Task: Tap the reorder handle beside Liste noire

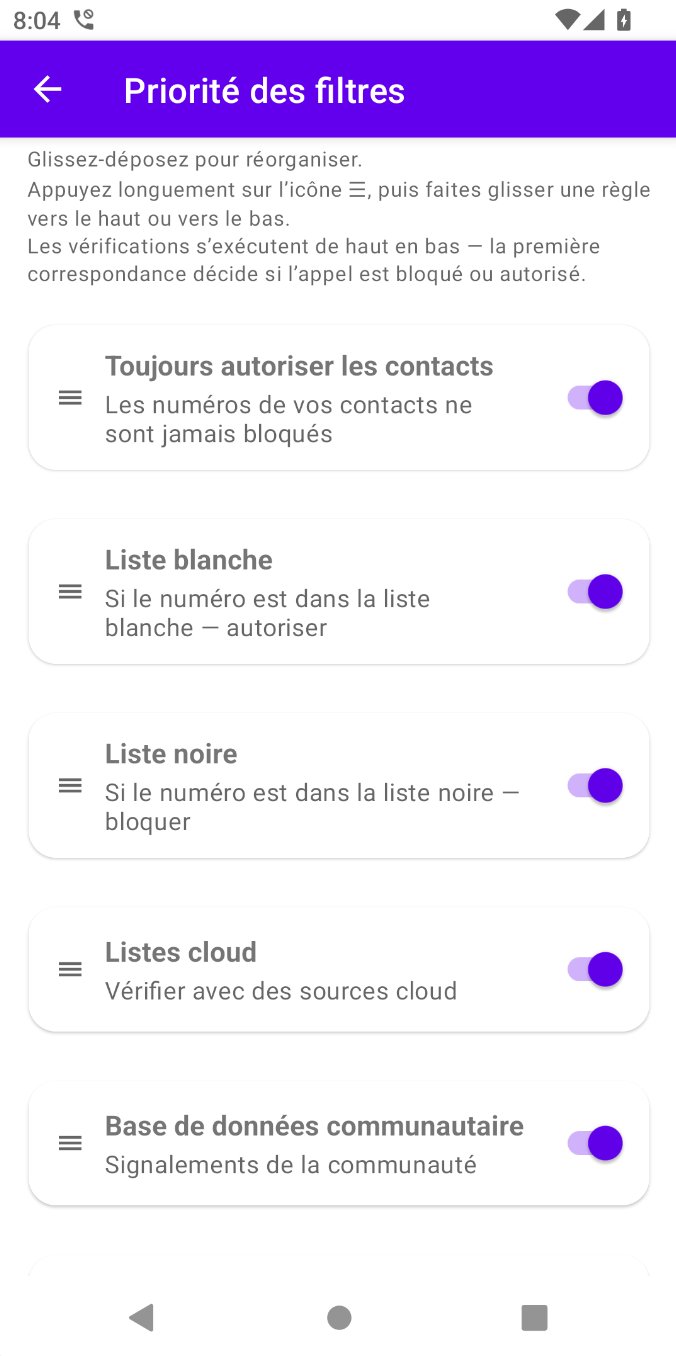Action: pos(70,786)
